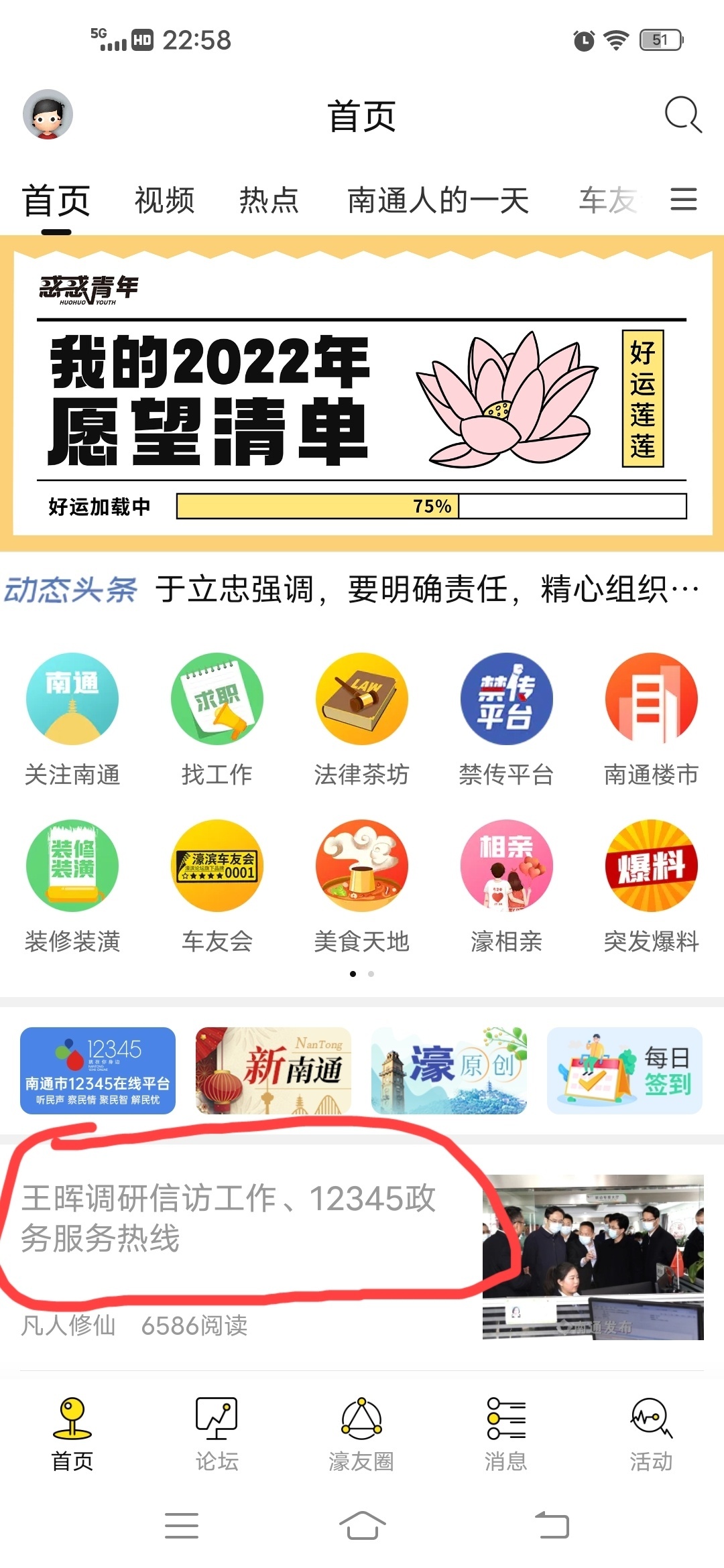Screen dimensions: 724x1568
Task: Open the search icon in the header
Action: (x=682, y=115)
